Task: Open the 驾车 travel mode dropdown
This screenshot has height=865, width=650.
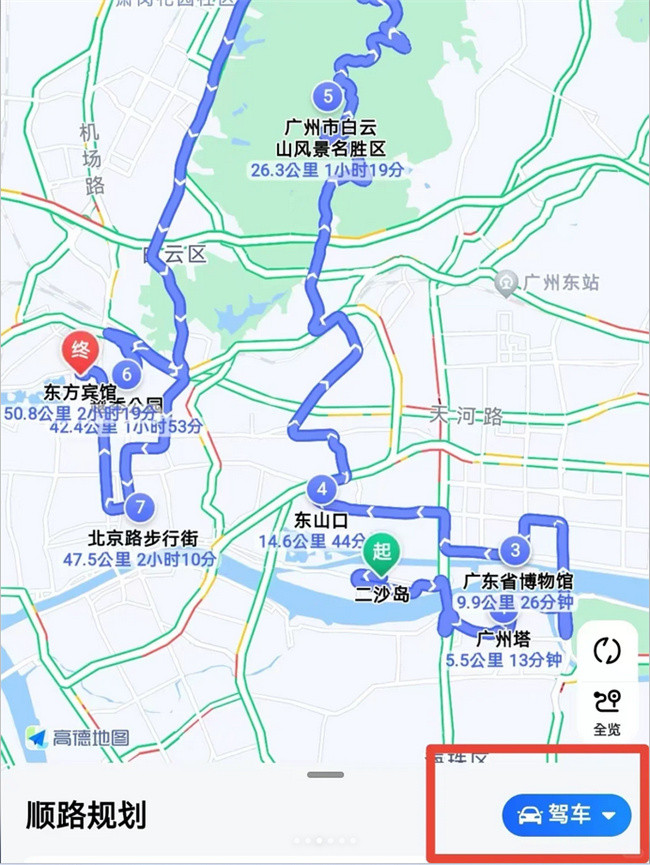Action: click(x=568, y=815)
